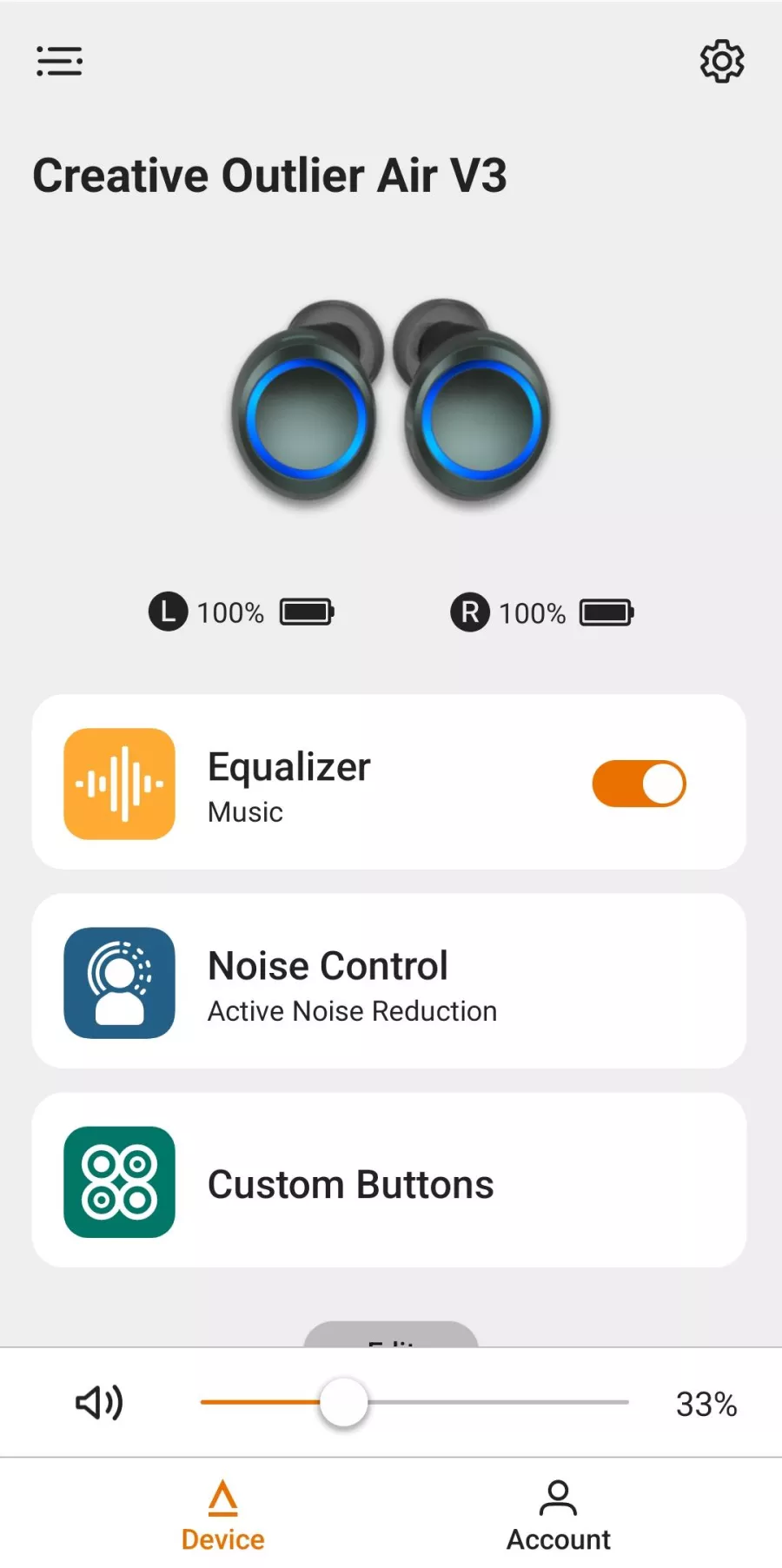Open the settings gear
This screenshot has width=782, height=1568.
click(722, 61)
